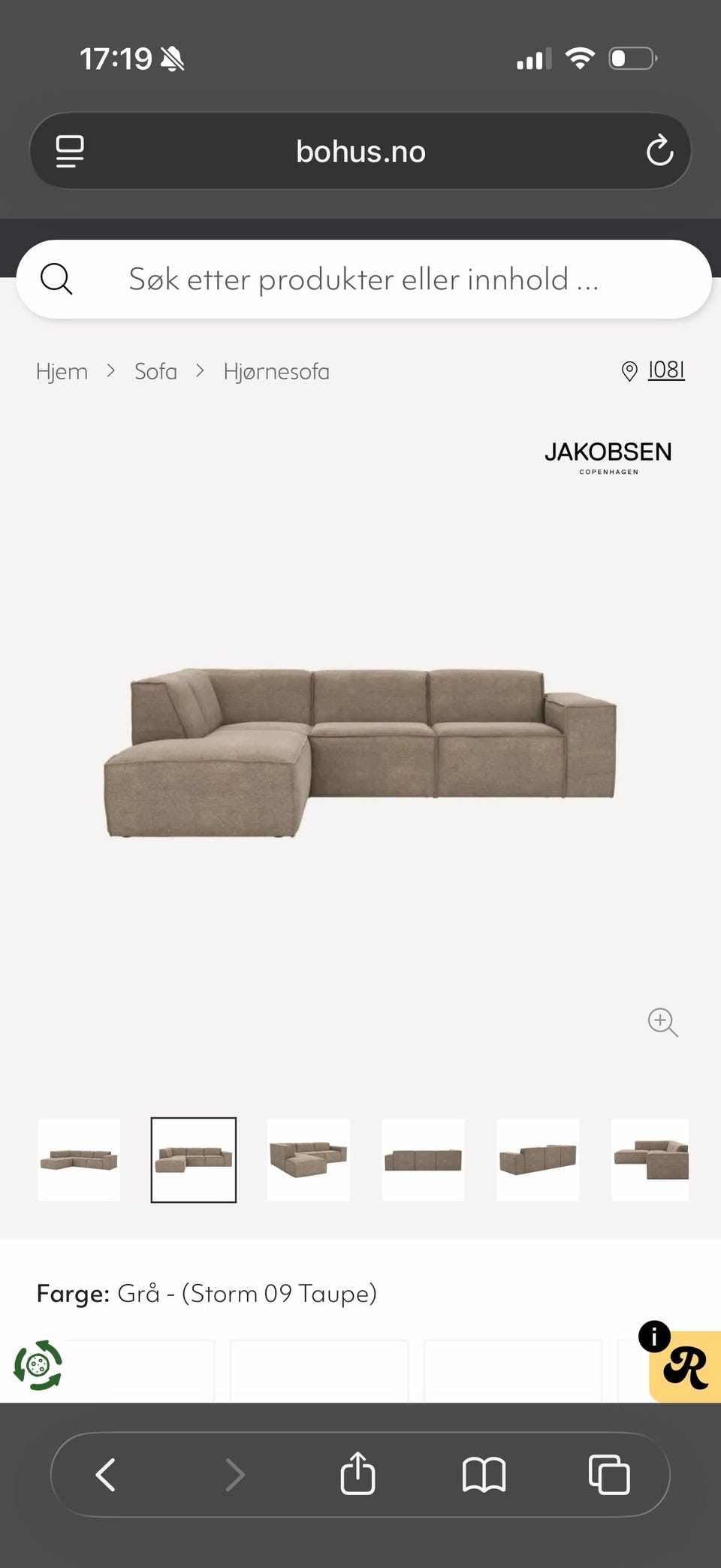Select the first sofa thumbnail

[79, 1159]
